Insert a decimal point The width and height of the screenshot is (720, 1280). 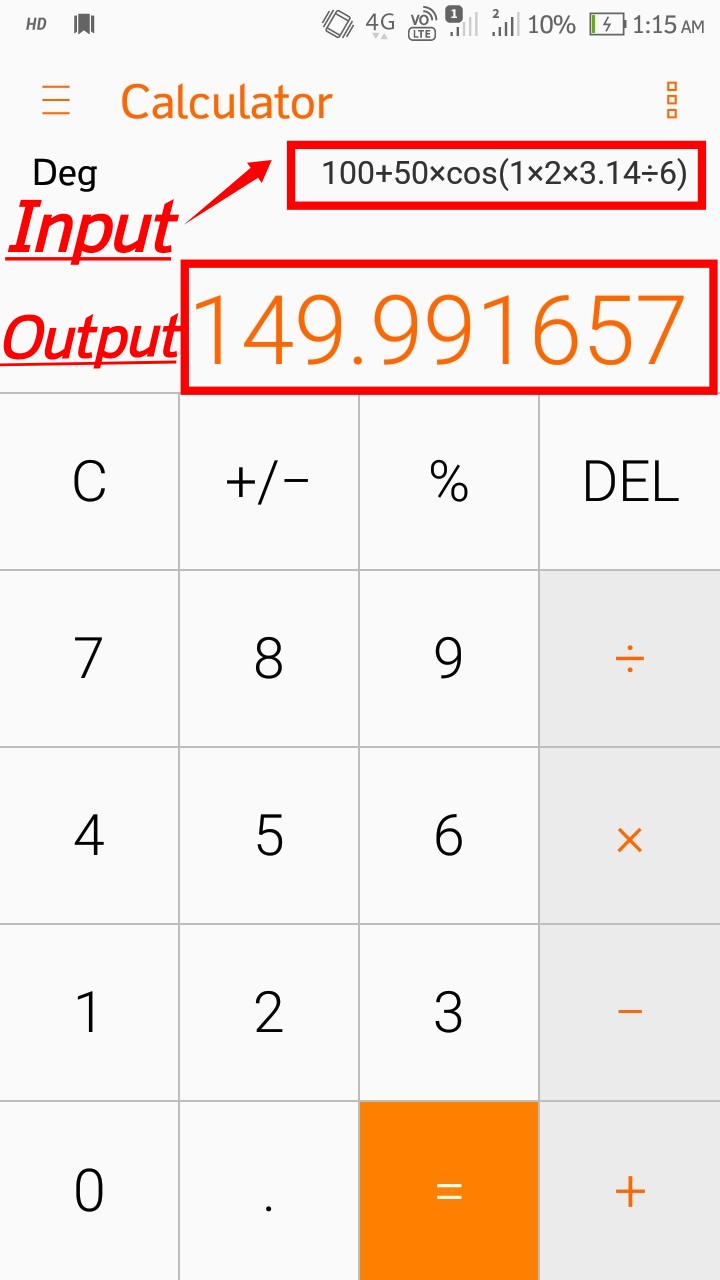click(x=269, y=1191)
